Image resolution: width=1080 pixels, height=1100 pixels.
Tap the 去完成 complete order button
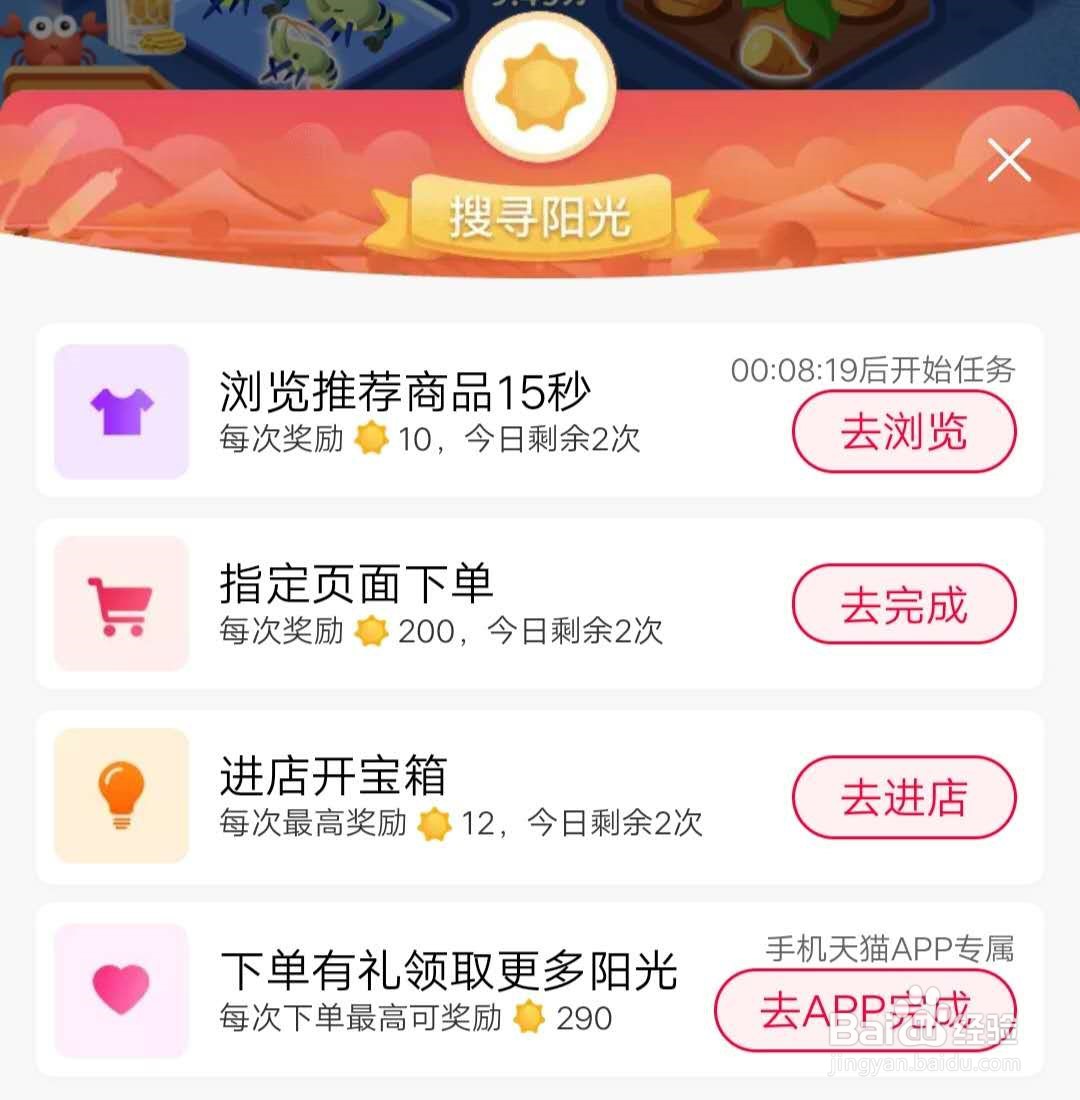pyautogui.click(x=903, y=605)
